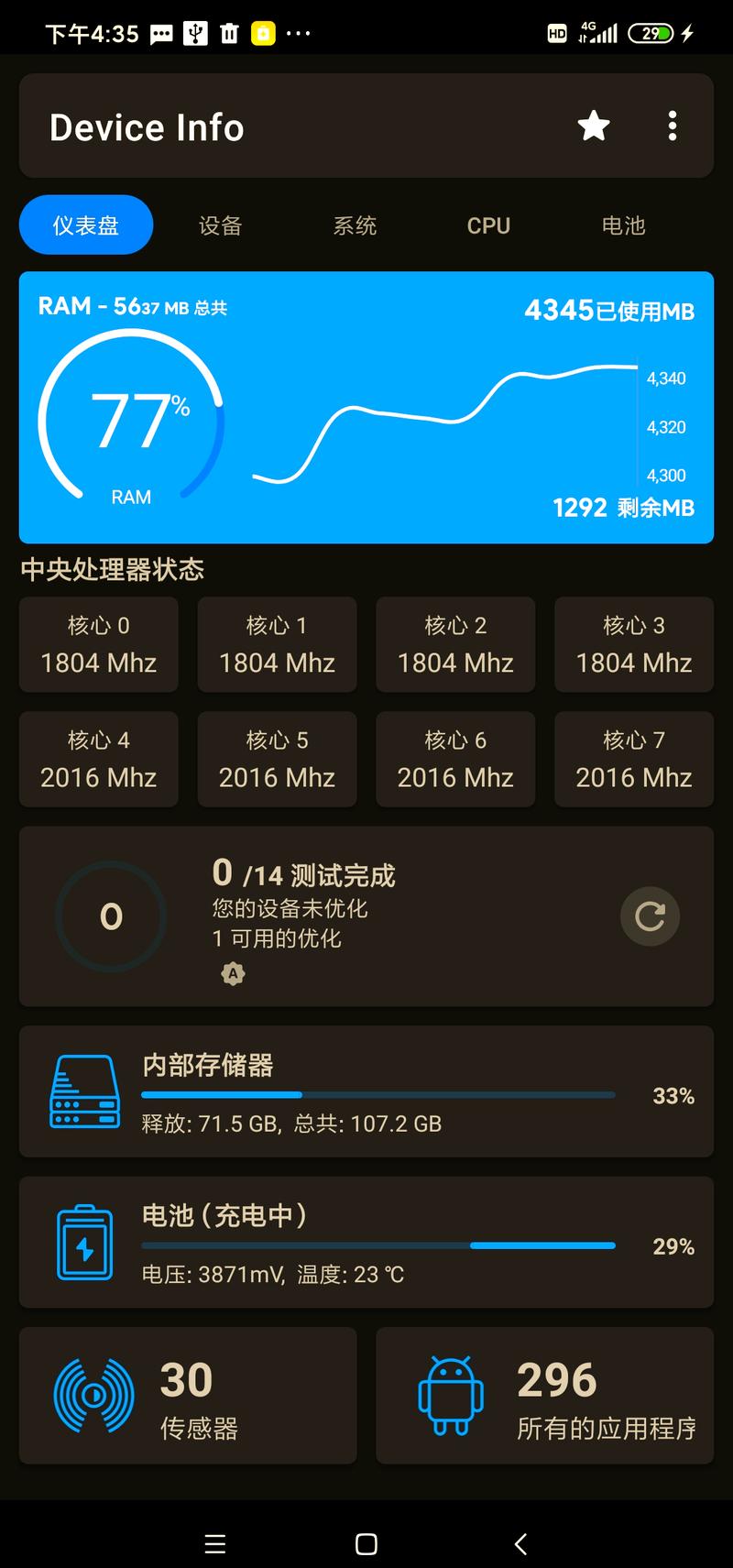
Task: Select the 仪表盘 tab
Action: (86, 225)
